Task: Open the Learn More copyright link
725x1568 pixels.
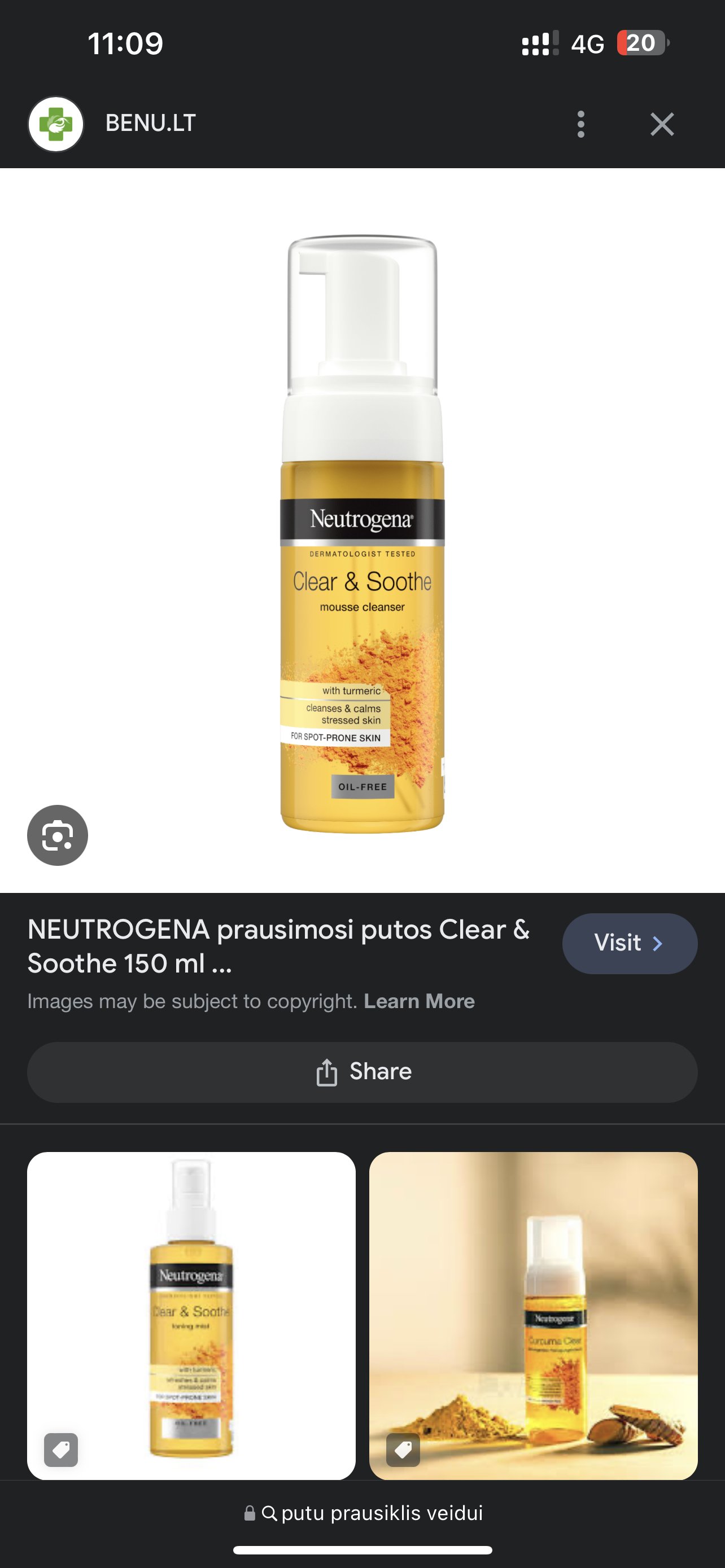Action: pyautogui.click(x=419, y=1001)
